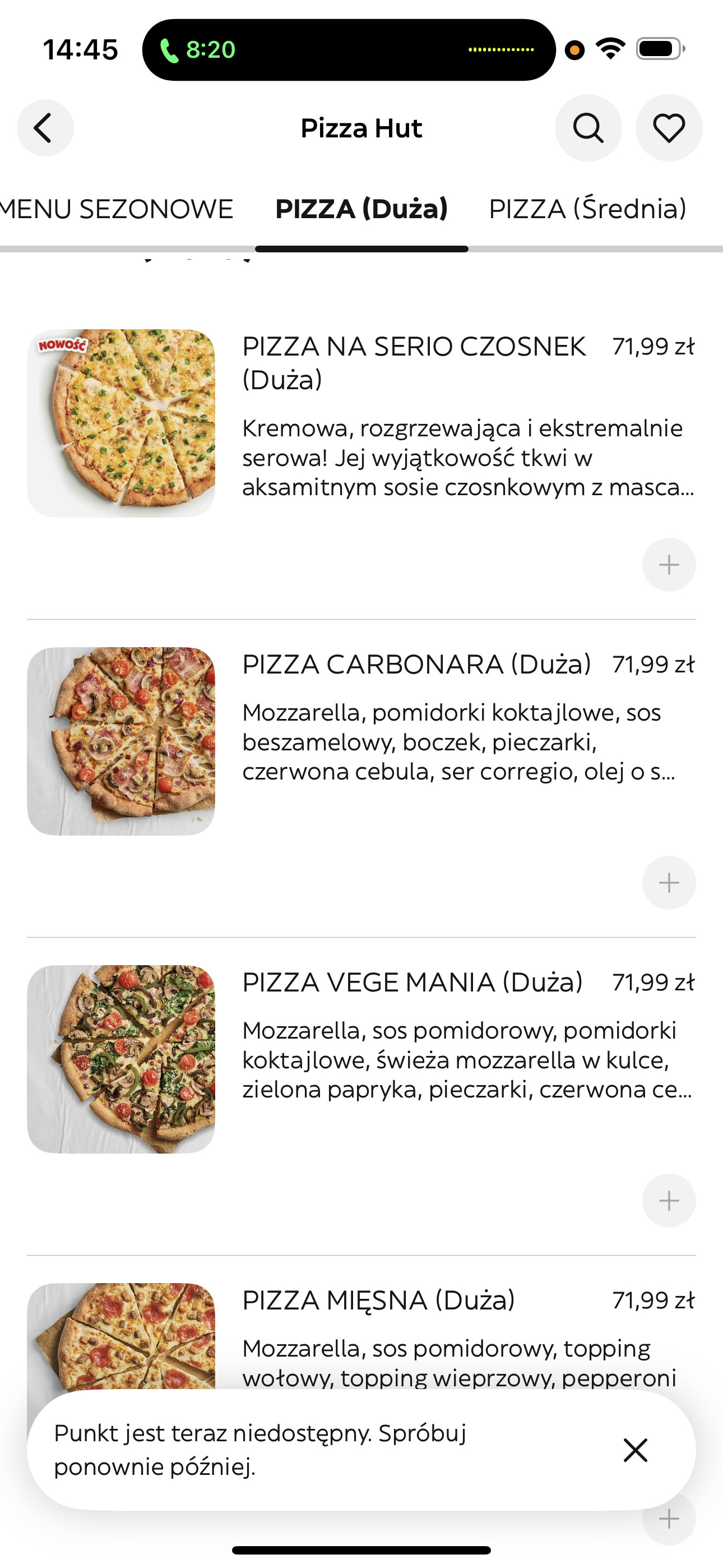This screenshot has width=723, height=1568.
Task: Open Pizza Carbonara (Duża) details
Action: [416, 665]
